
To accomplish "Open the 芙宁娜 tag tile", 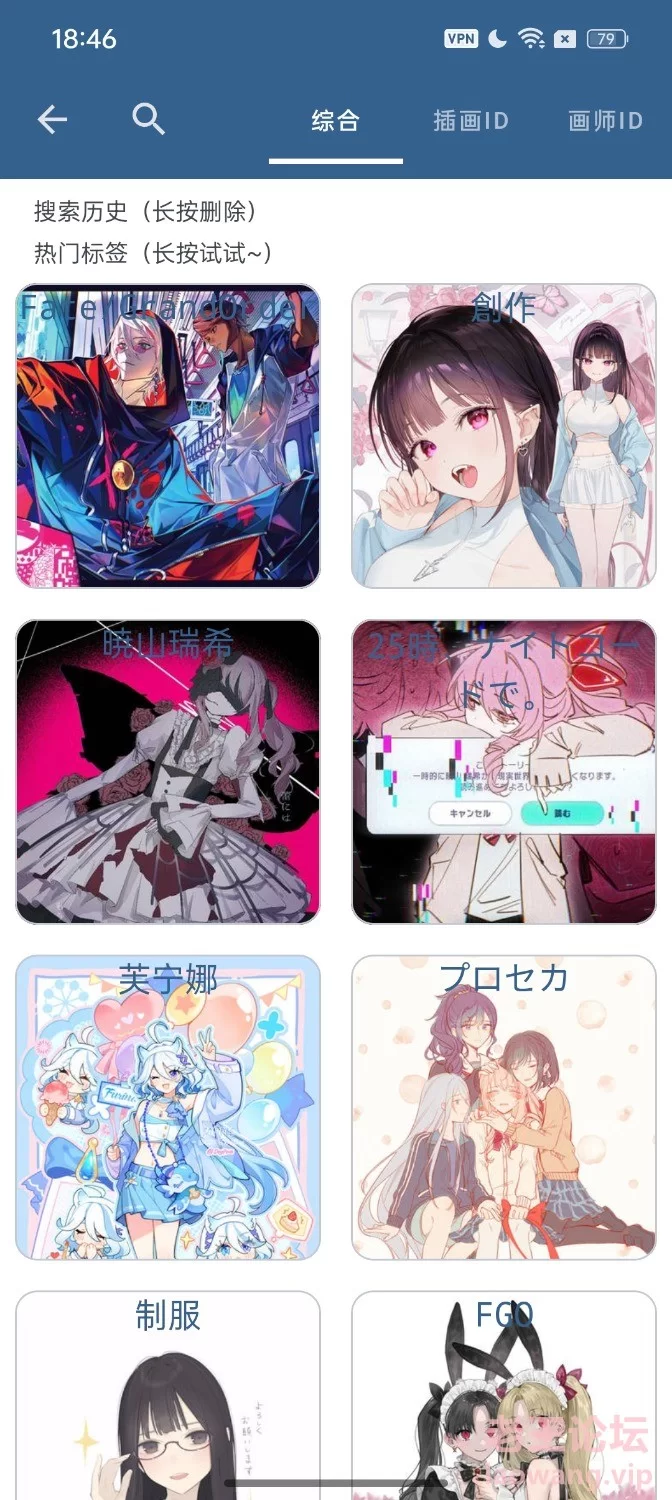I will (x=168, y=1108).
